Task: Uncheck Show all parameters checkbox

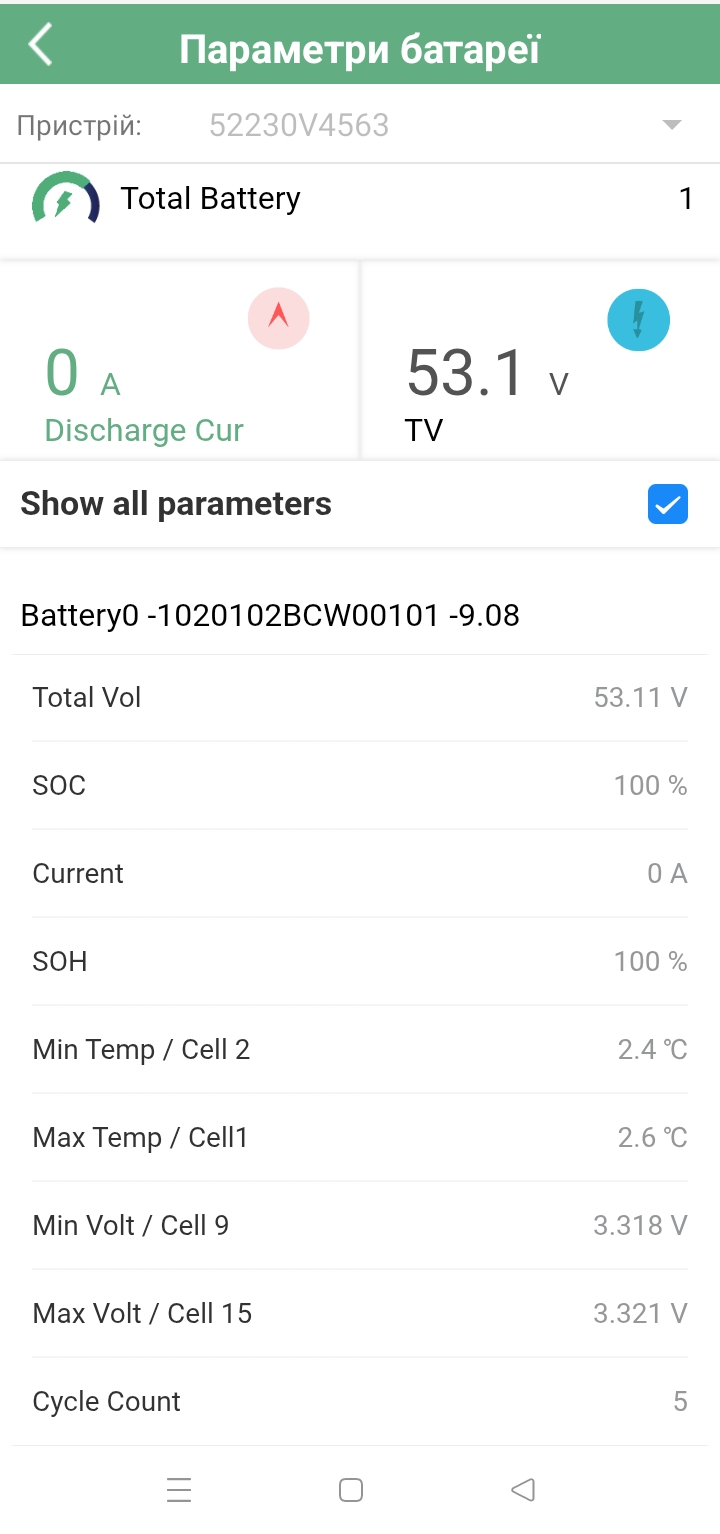Action: pos(667,504)
